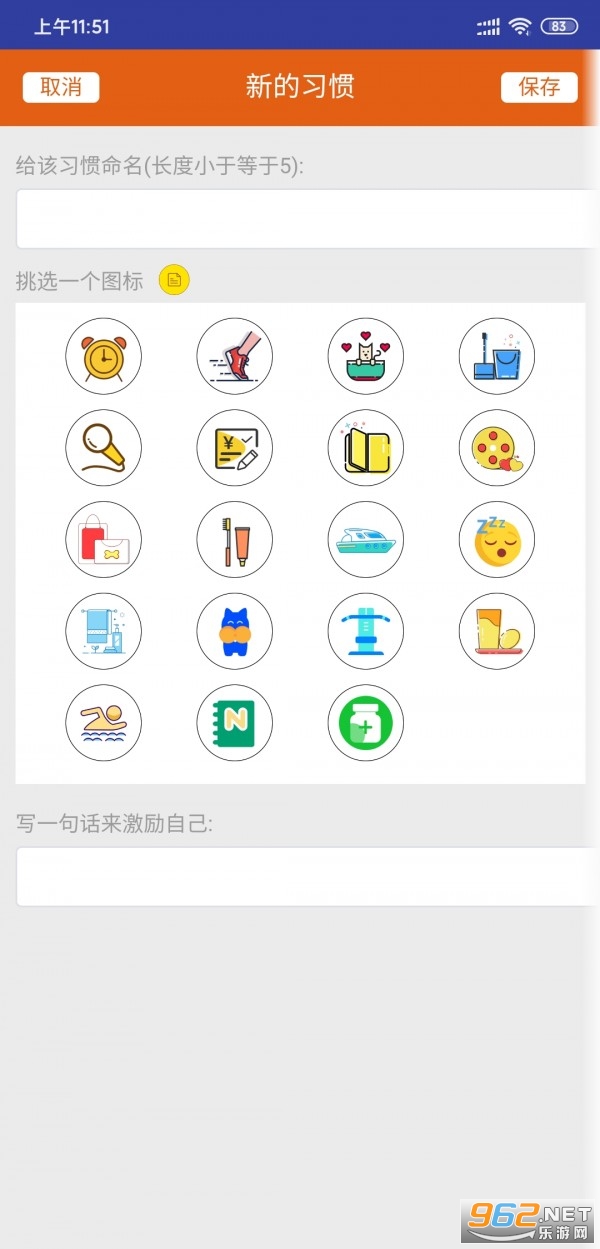Select the toothbrush and toothpaste icon
The image size is (600, 1249).
235,540
